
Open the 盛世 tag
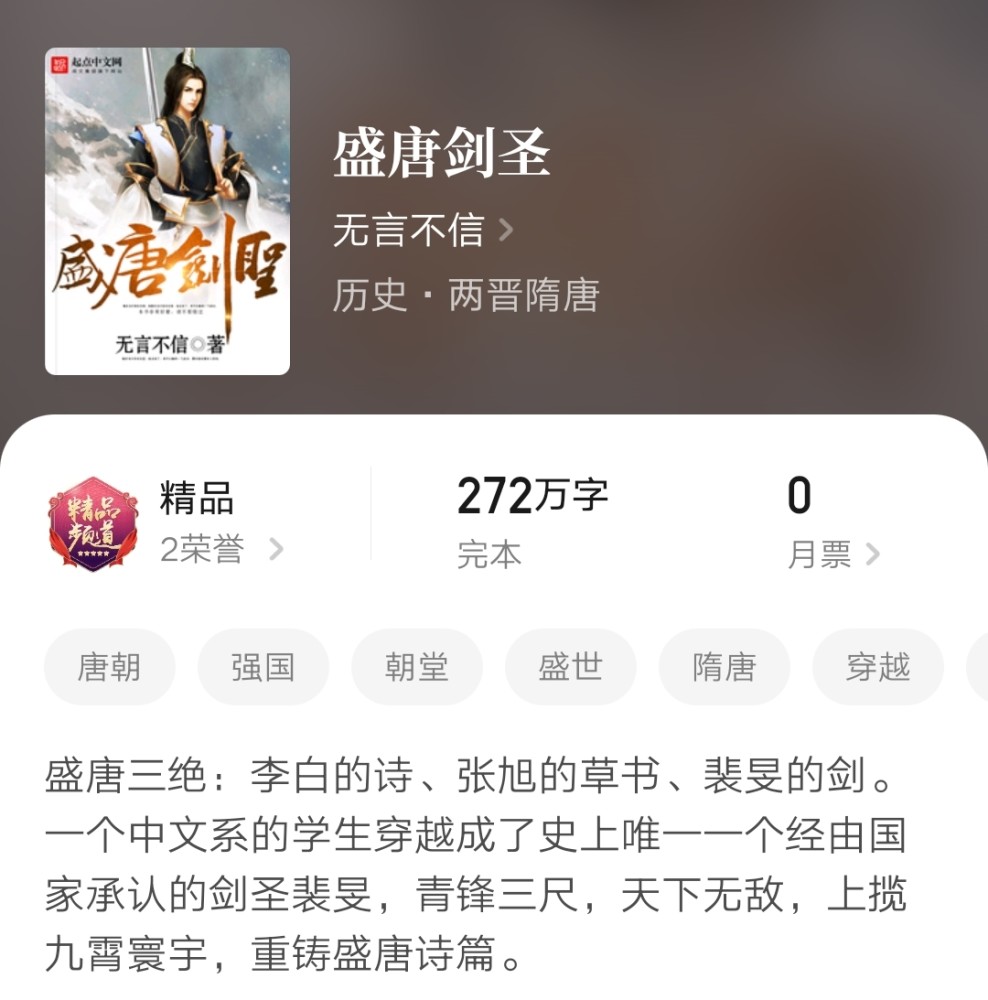click(570, 667)
